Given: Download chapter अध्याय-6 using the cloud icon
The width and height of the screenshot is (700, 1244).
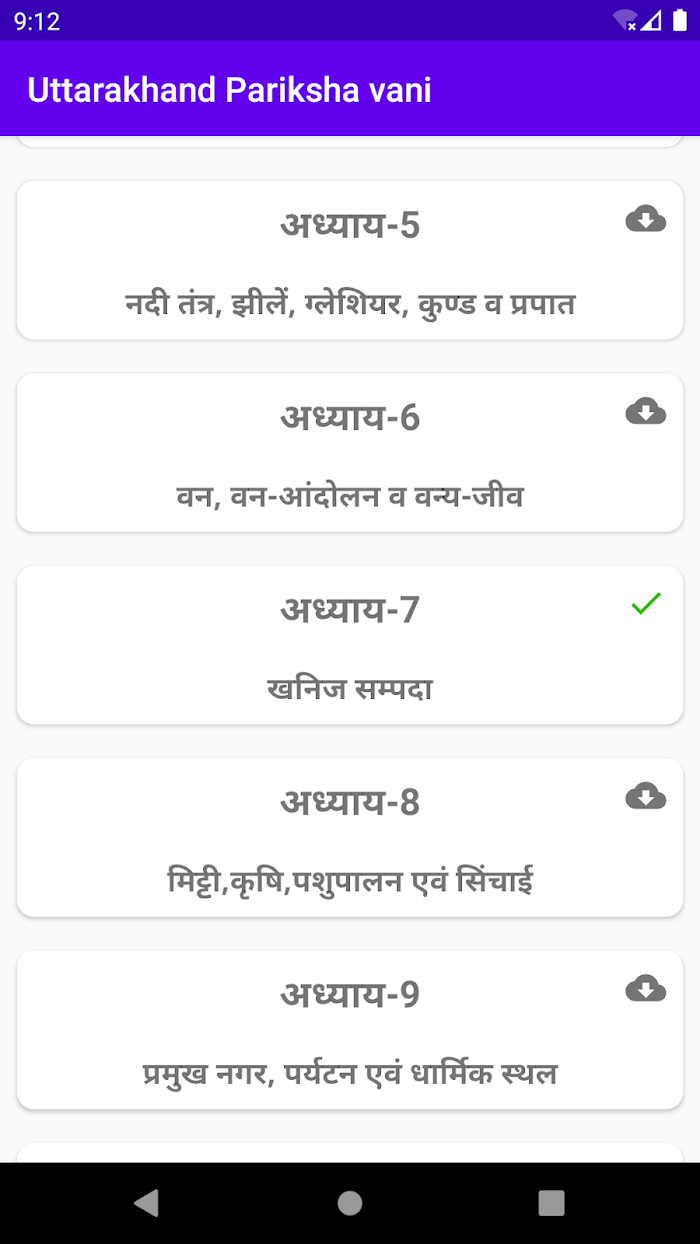Looking at the screenshot, I should (646, 411).
